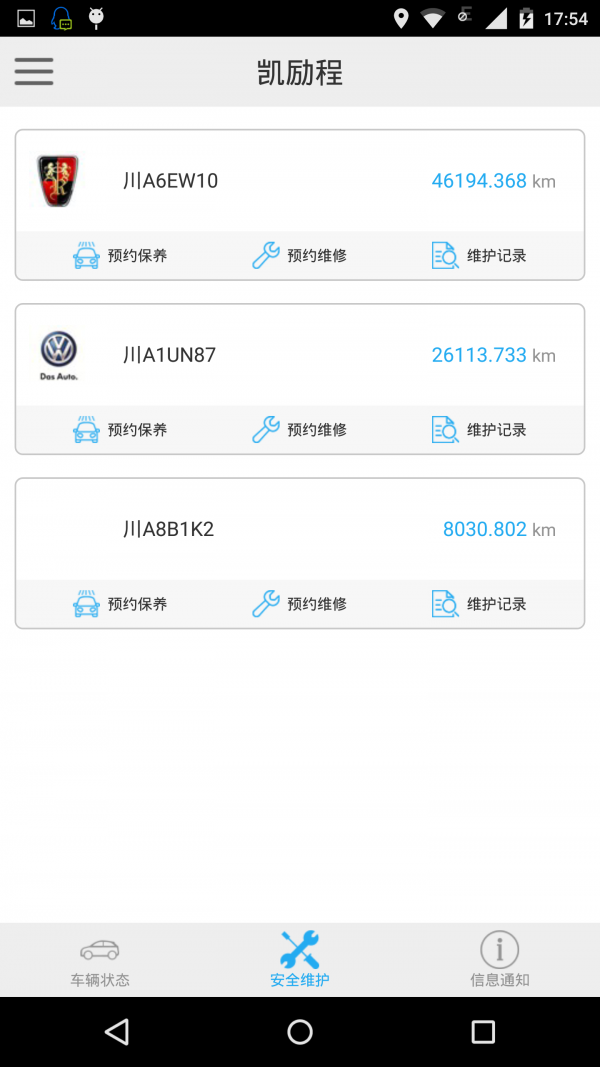Go to the home screen
Image resolution: width=600 pixels, height=1067 pixels.
coord(300,1032)
